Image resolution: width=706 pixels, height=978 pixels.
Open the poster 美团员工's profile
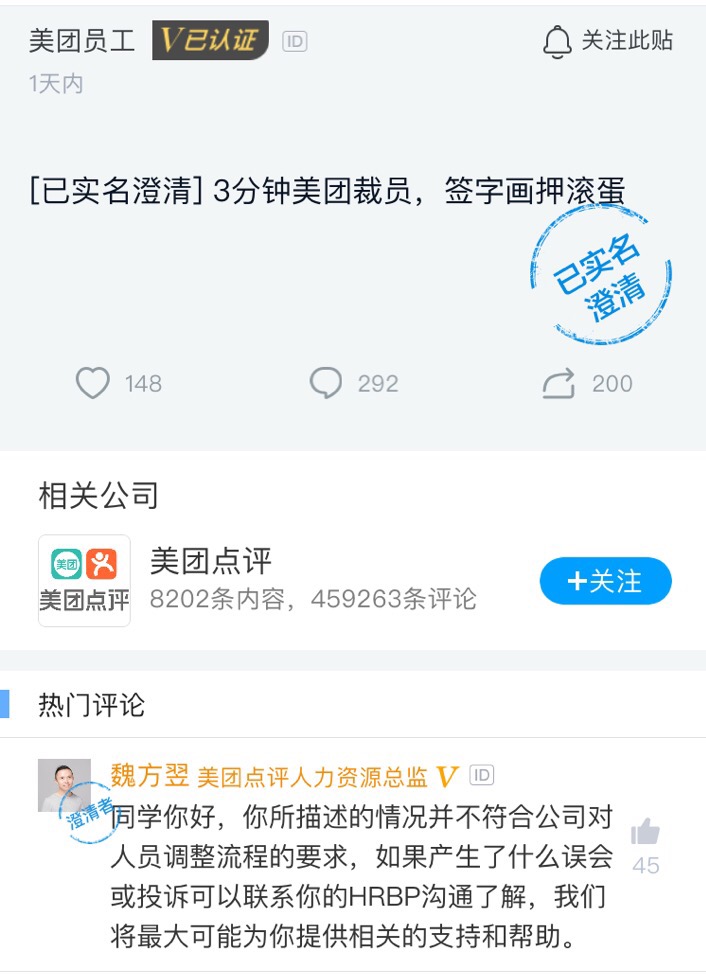82,41
